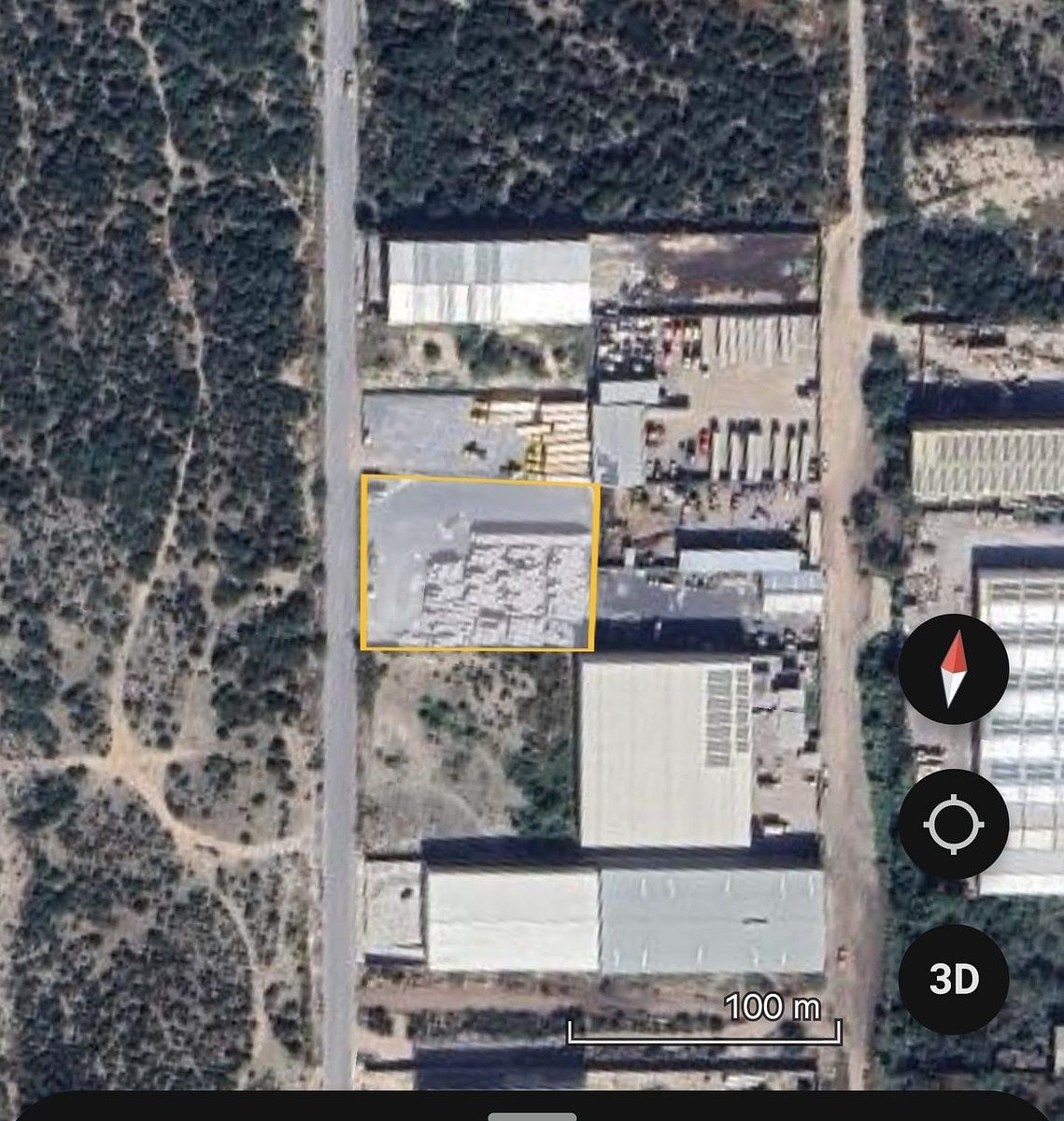Select the yellow outlined parcel
This screenshot has height=1121, width=1064.
[x=478, y=562]
